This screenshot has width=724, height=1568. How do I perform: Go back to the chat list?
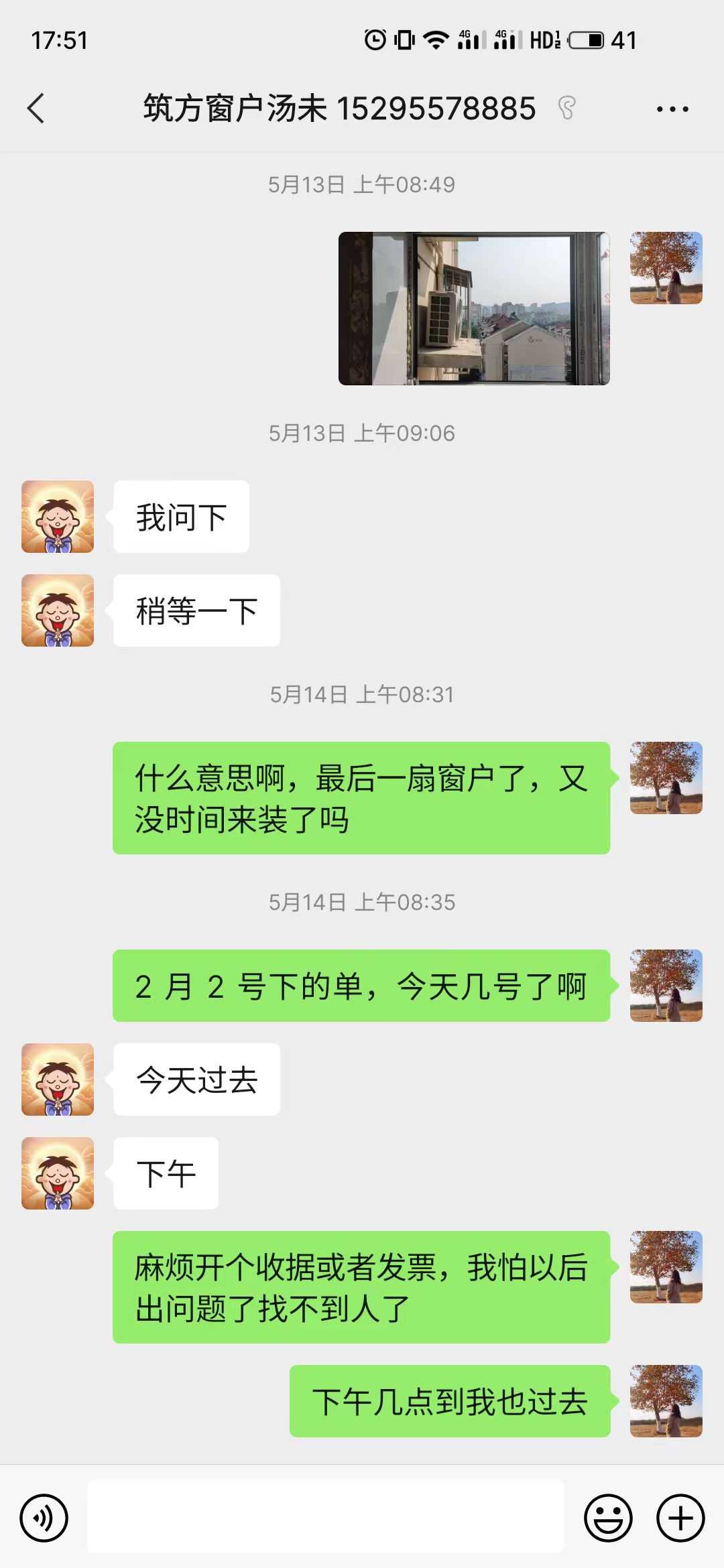pyautogui.click(x=36, y=109)
